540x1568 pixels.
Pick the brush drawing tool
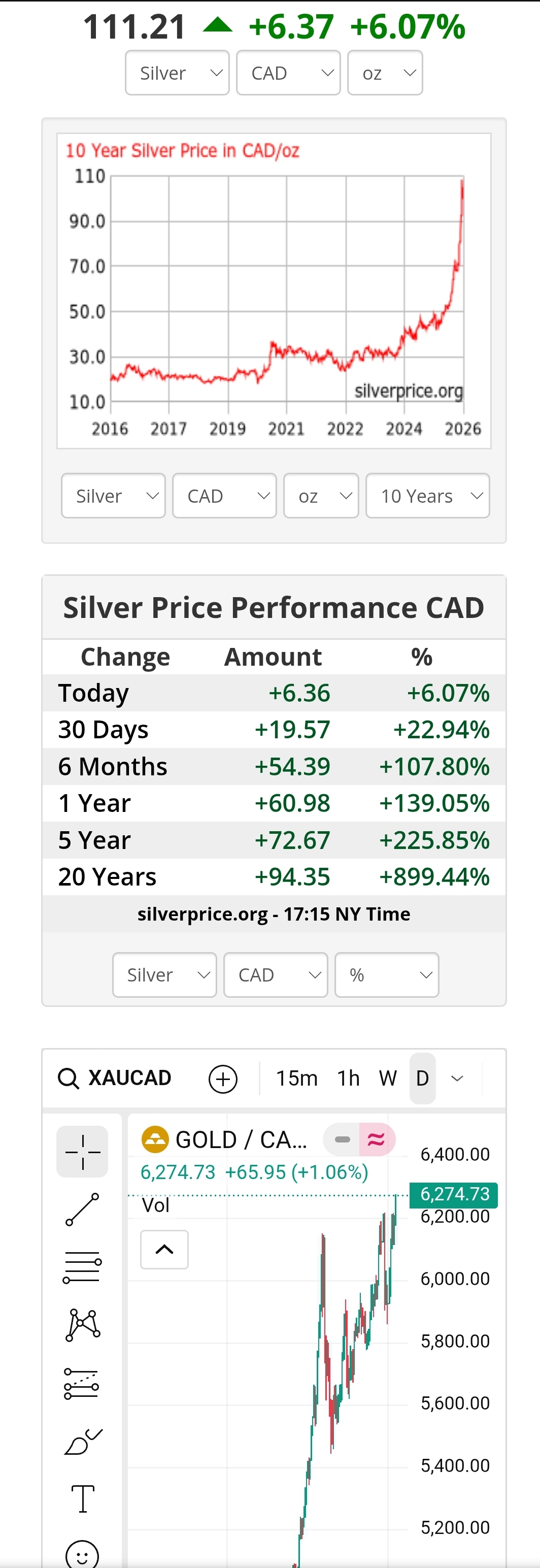click(82, 1442)
